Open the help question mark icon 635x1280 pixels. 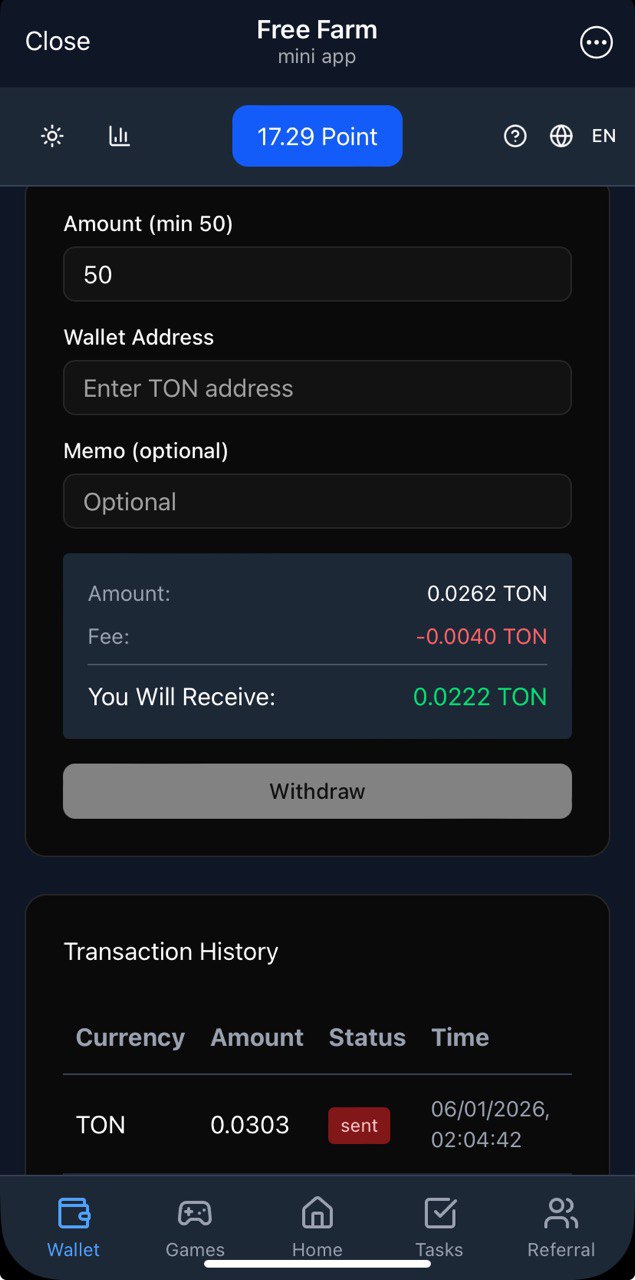click(x=515, y=136)
